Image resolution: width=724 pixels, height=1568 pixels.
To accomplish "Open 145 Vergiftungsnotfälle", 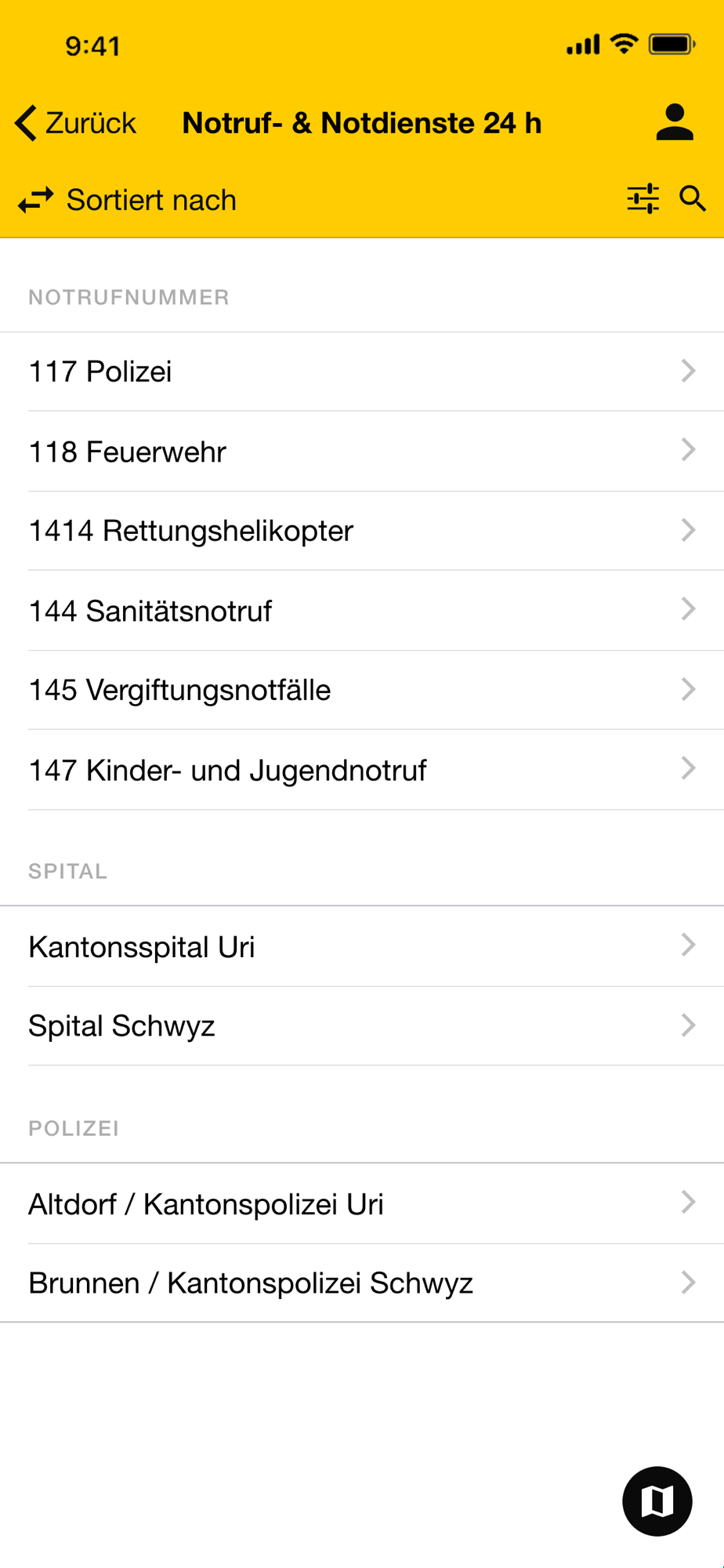I will [362, 690].
